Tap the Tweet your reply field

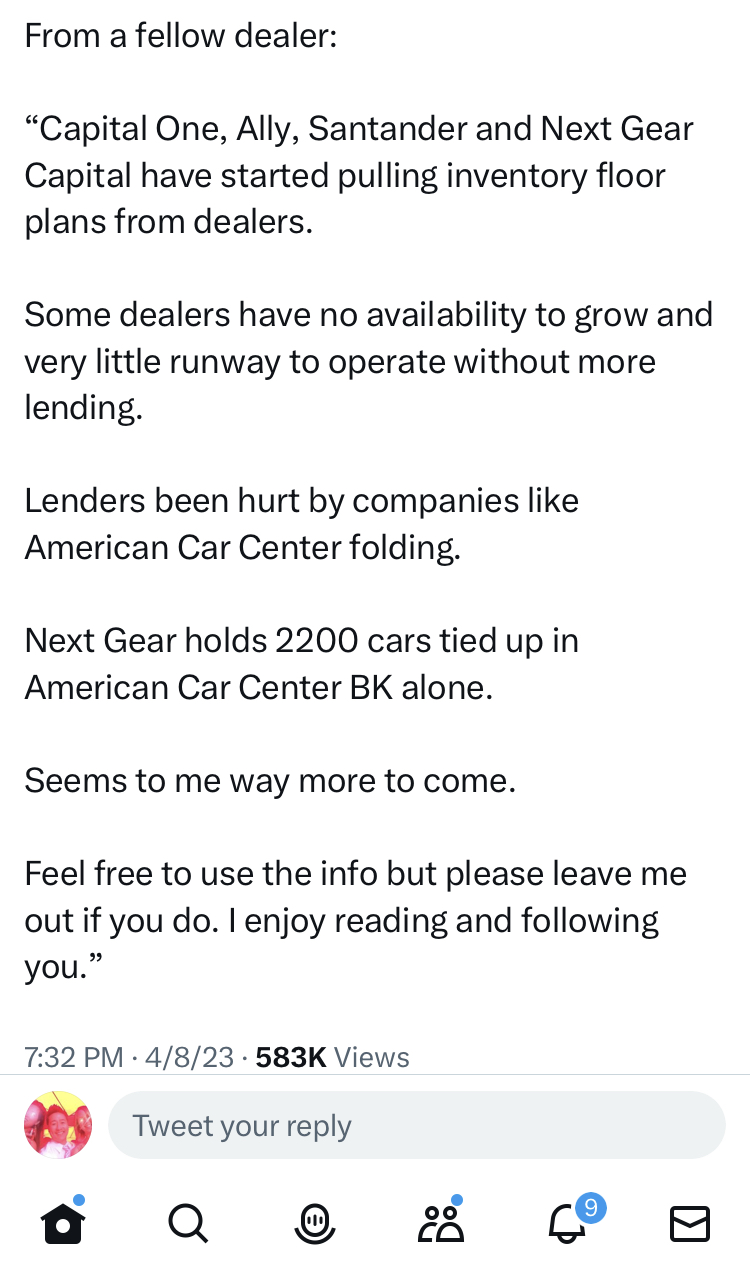[416, 1125]
